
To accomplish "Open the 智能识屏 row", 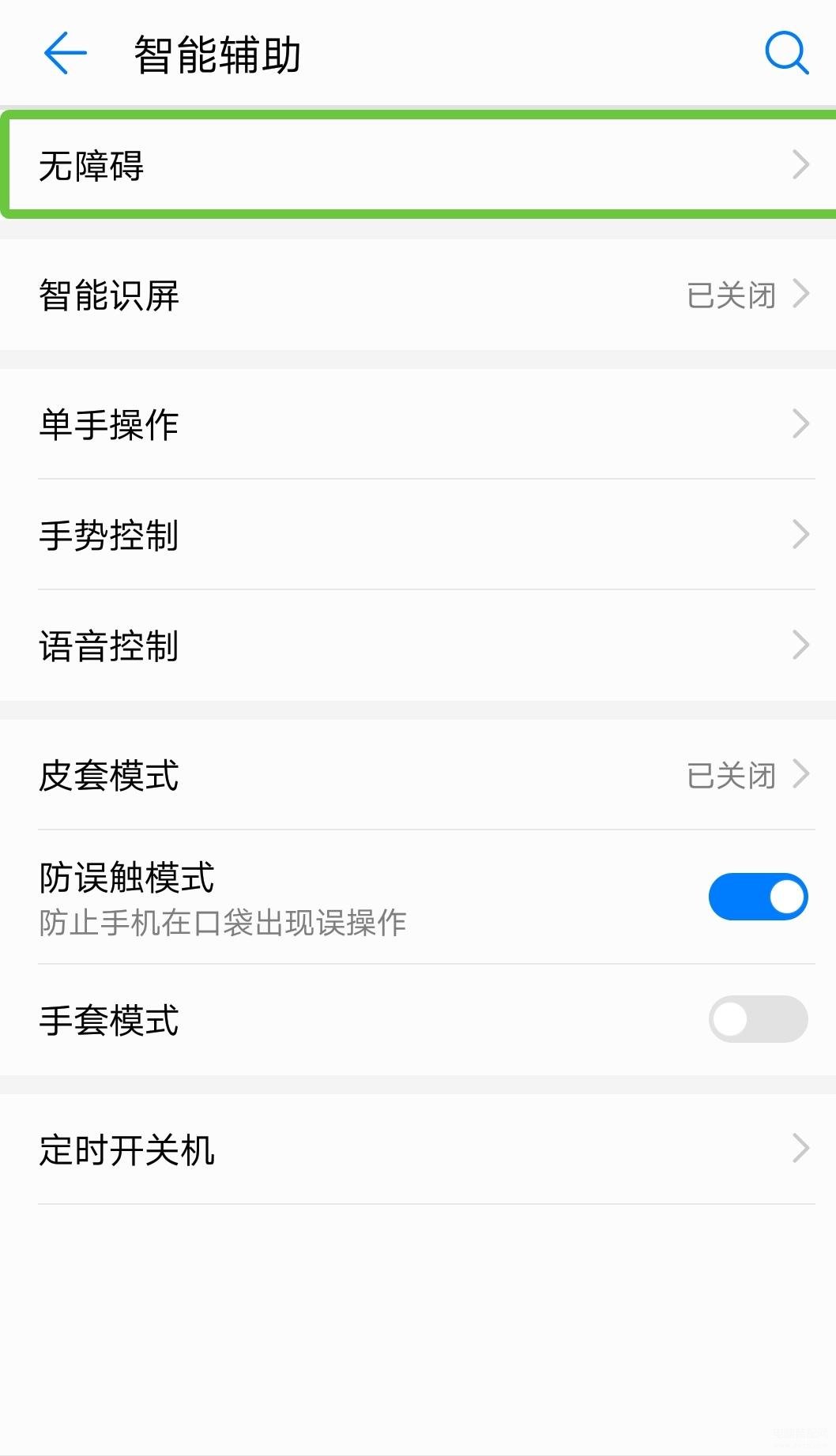I will pyautogui.click(x=418, y=295).
